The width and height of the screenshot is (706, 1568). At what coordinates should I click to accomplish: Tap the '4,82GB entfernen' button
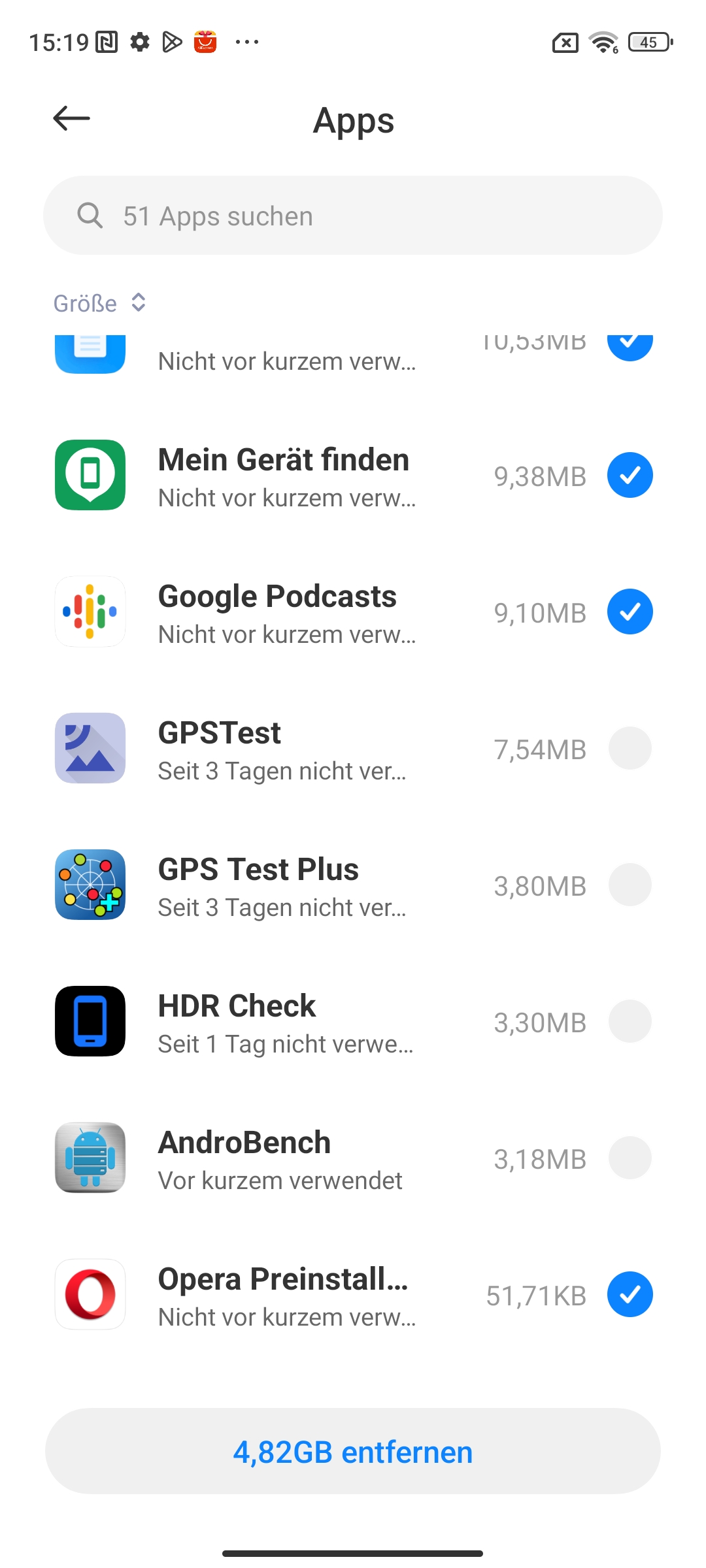(353, 1451)
